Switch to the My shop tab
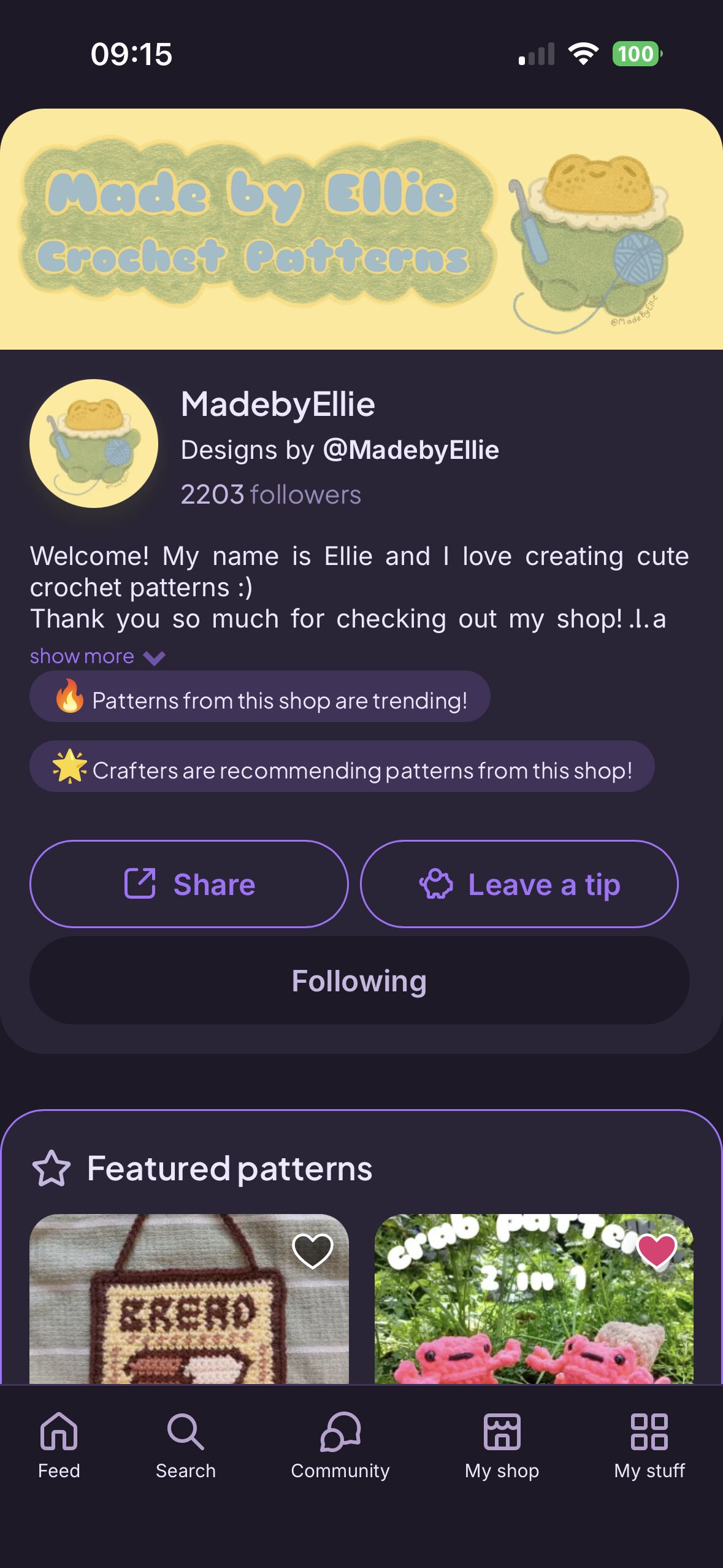Viewport: 723px width, 1568px height. (x=502, y=1445)
